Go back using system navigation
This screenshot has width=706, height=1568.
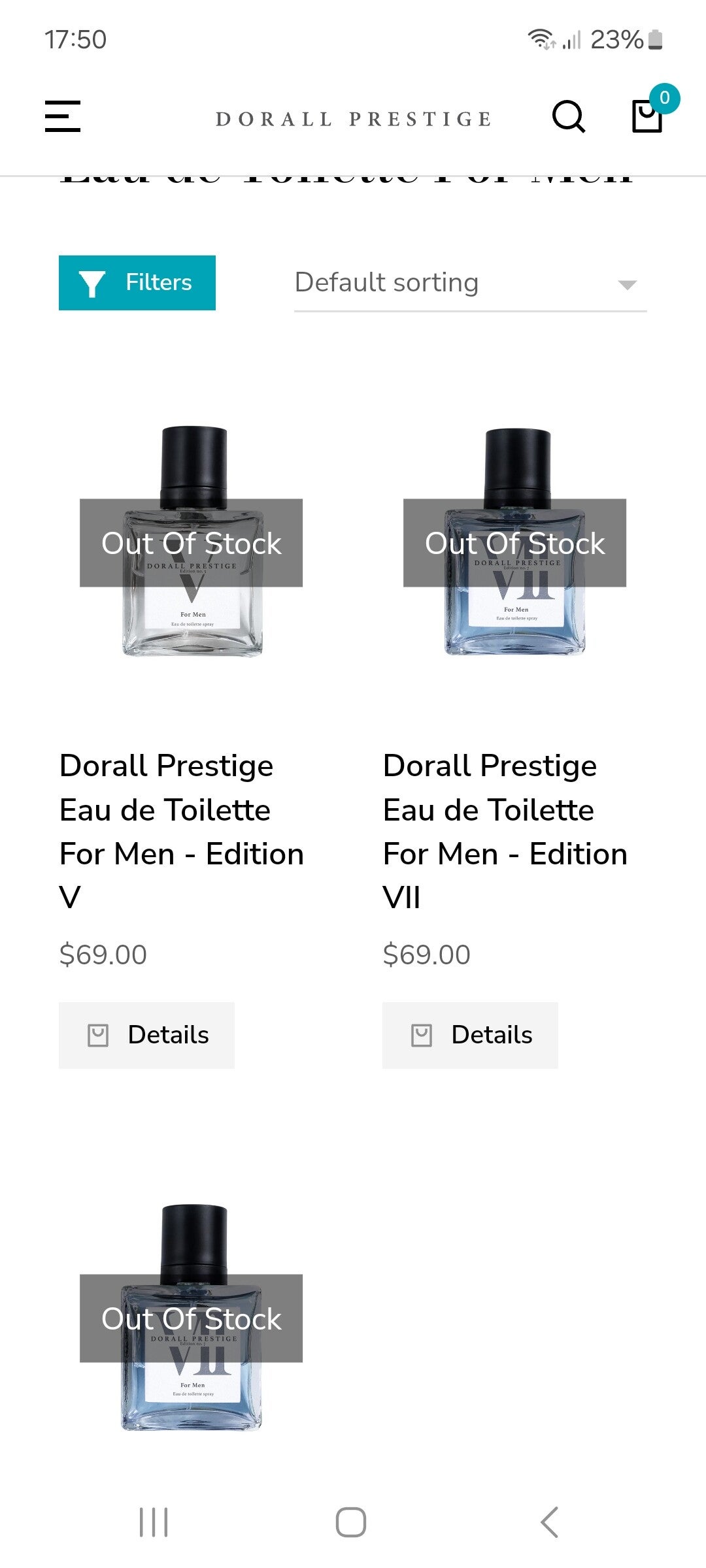pyautogui.click(x=550, y=1522)
